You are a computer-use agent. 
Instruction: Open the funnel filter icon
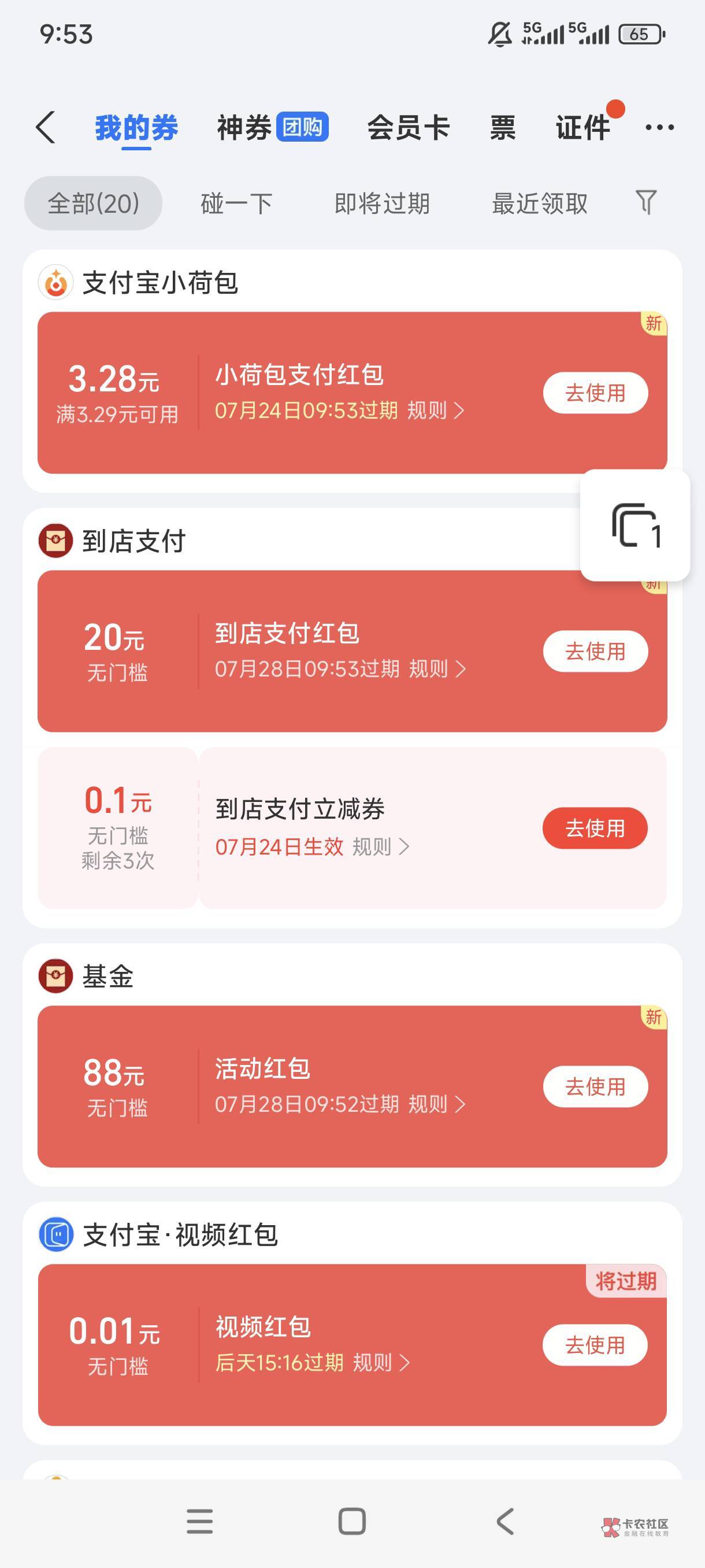tap(646, 202)
